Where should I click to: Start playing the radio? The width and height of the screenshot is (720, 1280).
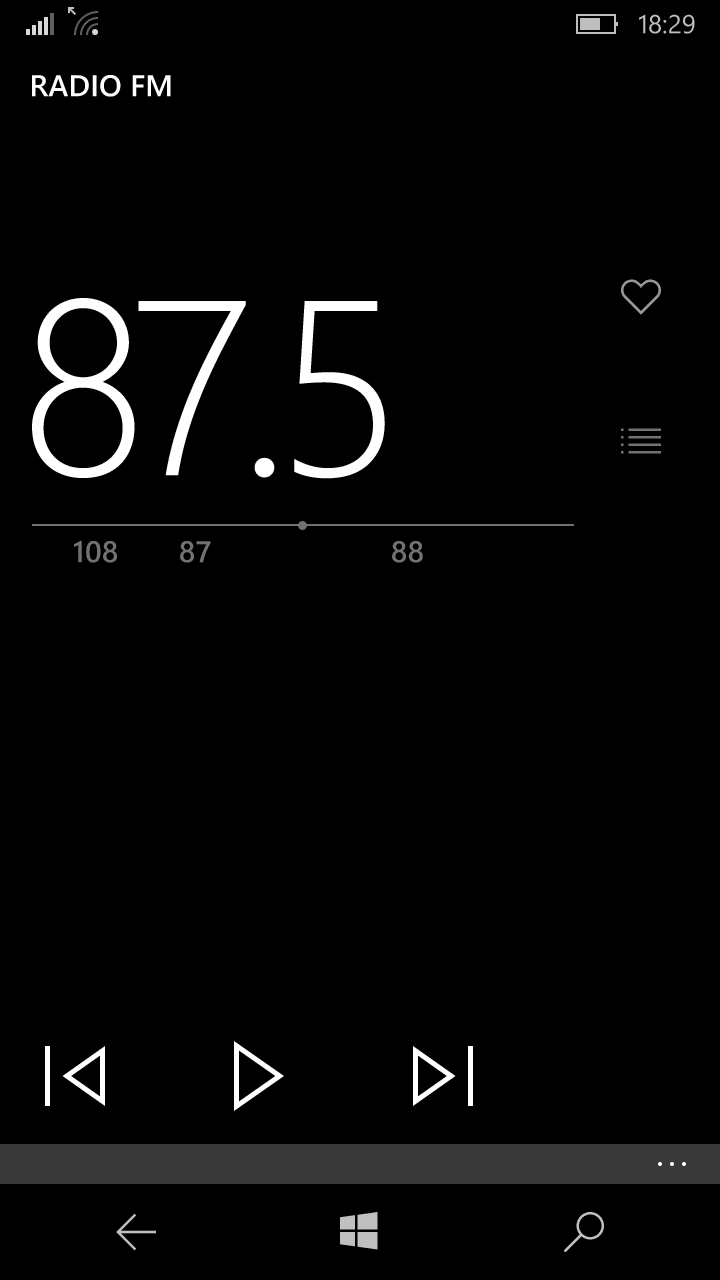click(x=258, y=1076)
